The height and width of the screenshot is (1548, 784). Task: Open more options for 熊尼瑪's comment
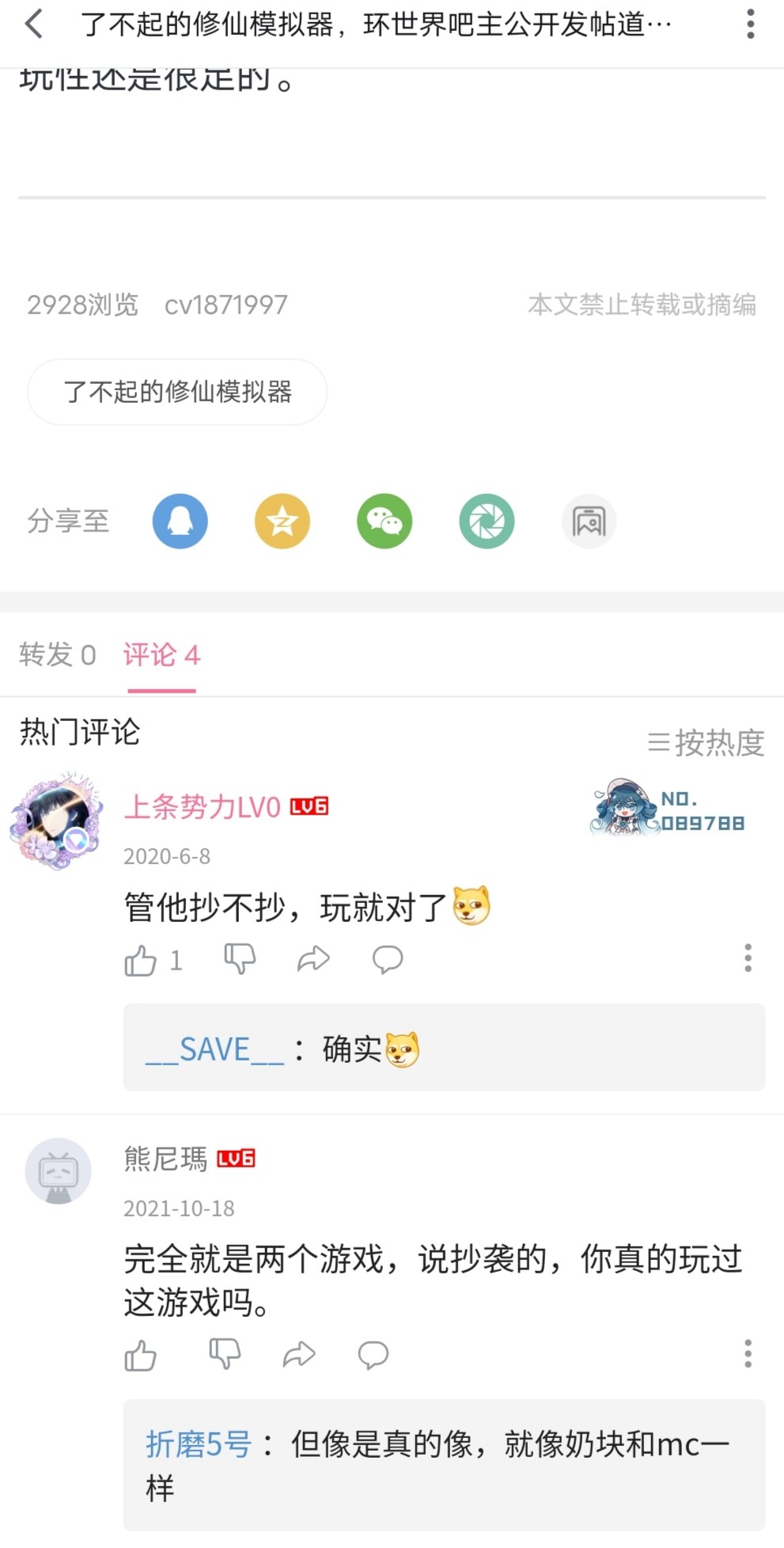click(x=748, y=1354)
